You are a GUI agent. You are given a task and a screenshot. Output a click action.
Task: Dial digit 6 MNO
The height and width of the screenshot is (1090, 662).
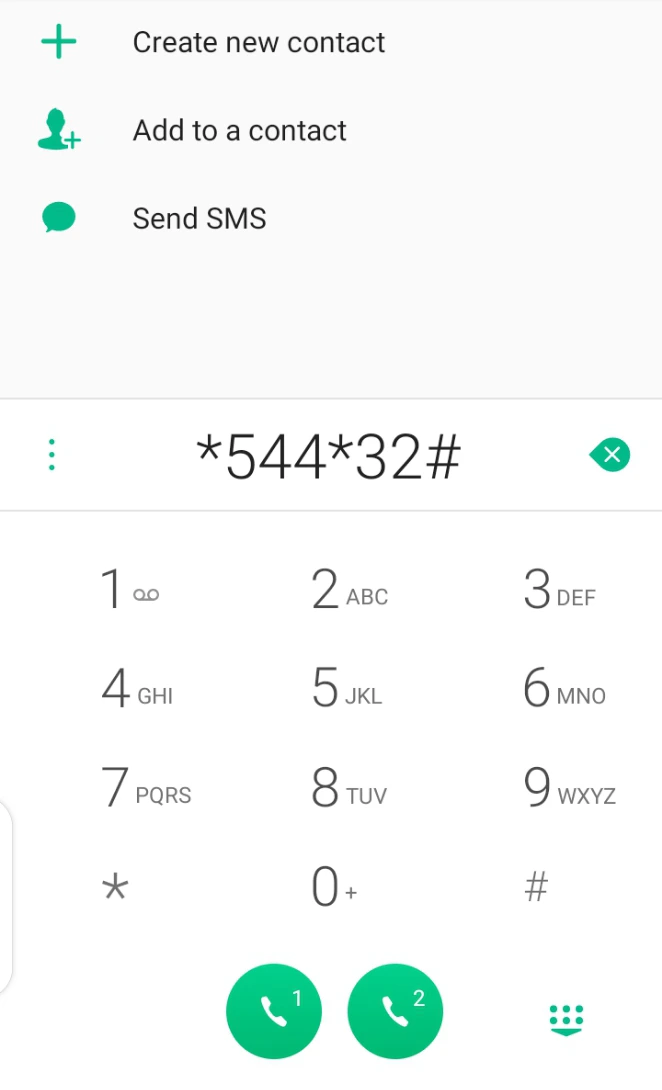(564, 688)
